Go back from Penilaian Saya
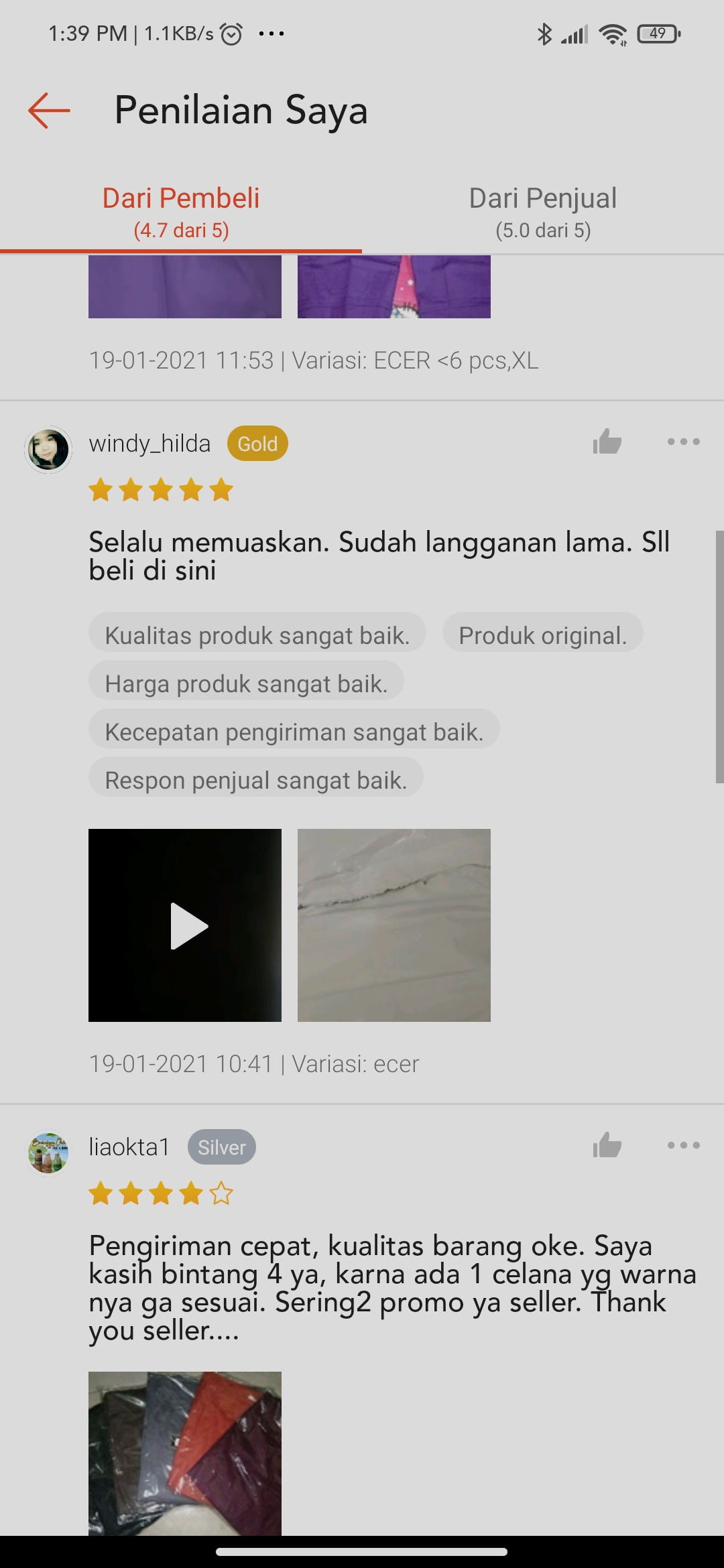Viewport: 724px width, 1568px height. click(x=49, y=111)
